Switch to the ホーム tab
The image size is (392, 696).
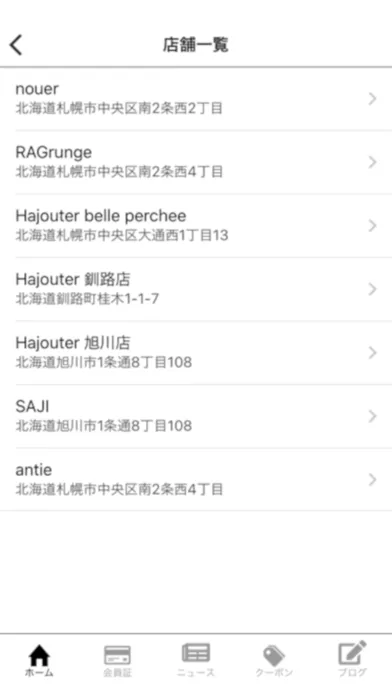39,660
